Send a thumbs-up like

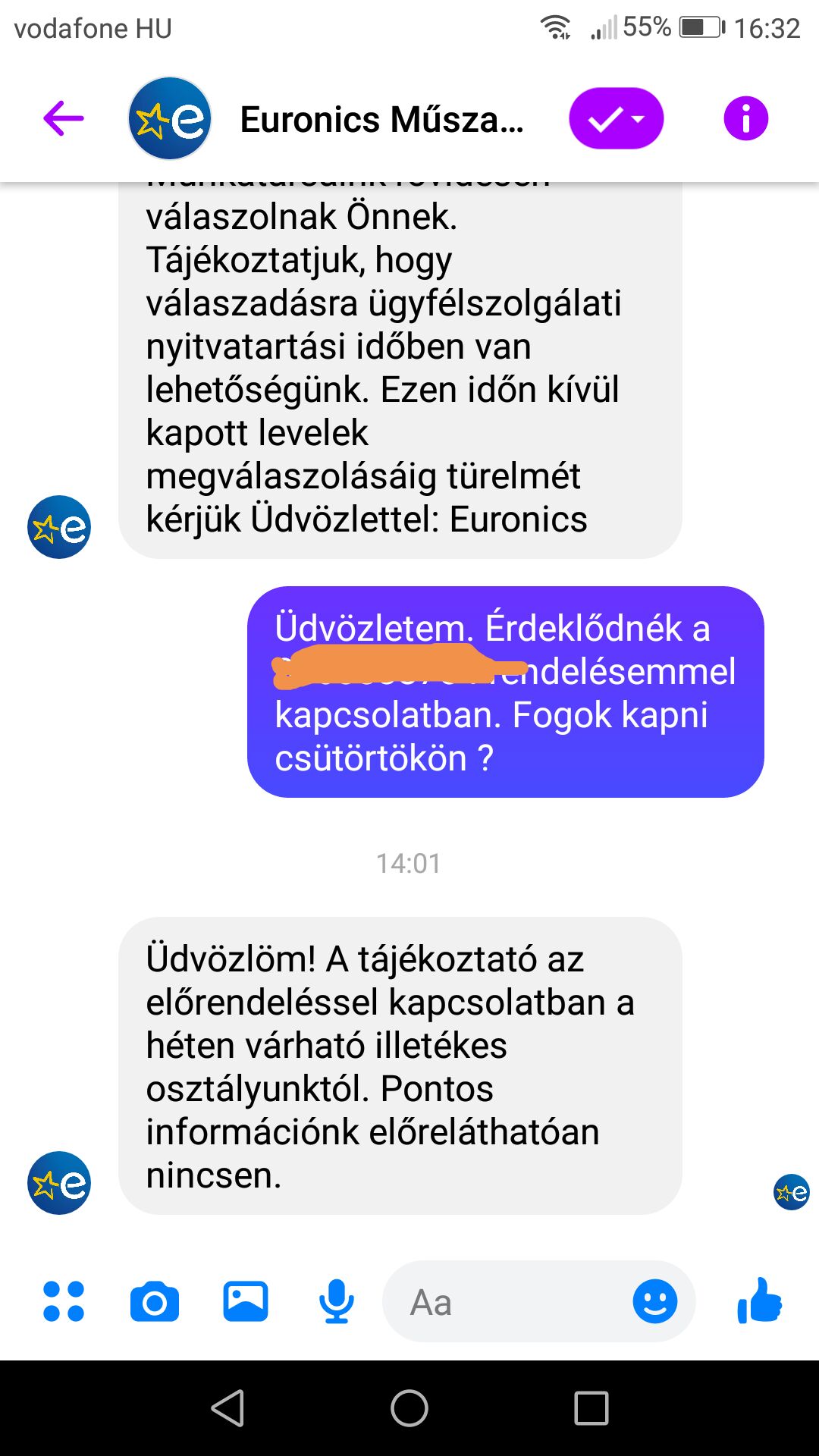(x=760, y=1301)
